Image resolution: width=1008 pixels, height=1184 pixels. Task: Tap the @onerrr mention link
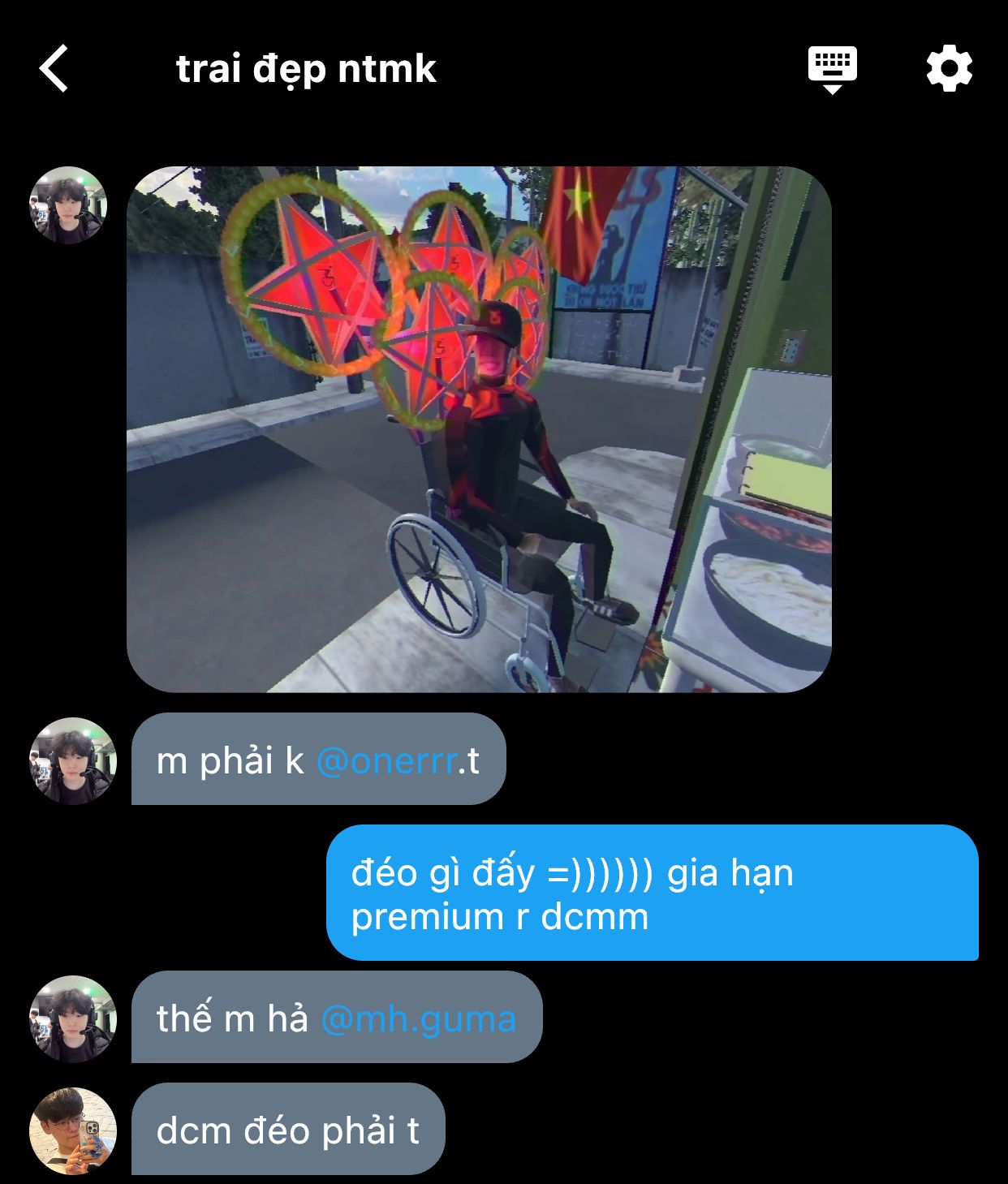(386, 761)
